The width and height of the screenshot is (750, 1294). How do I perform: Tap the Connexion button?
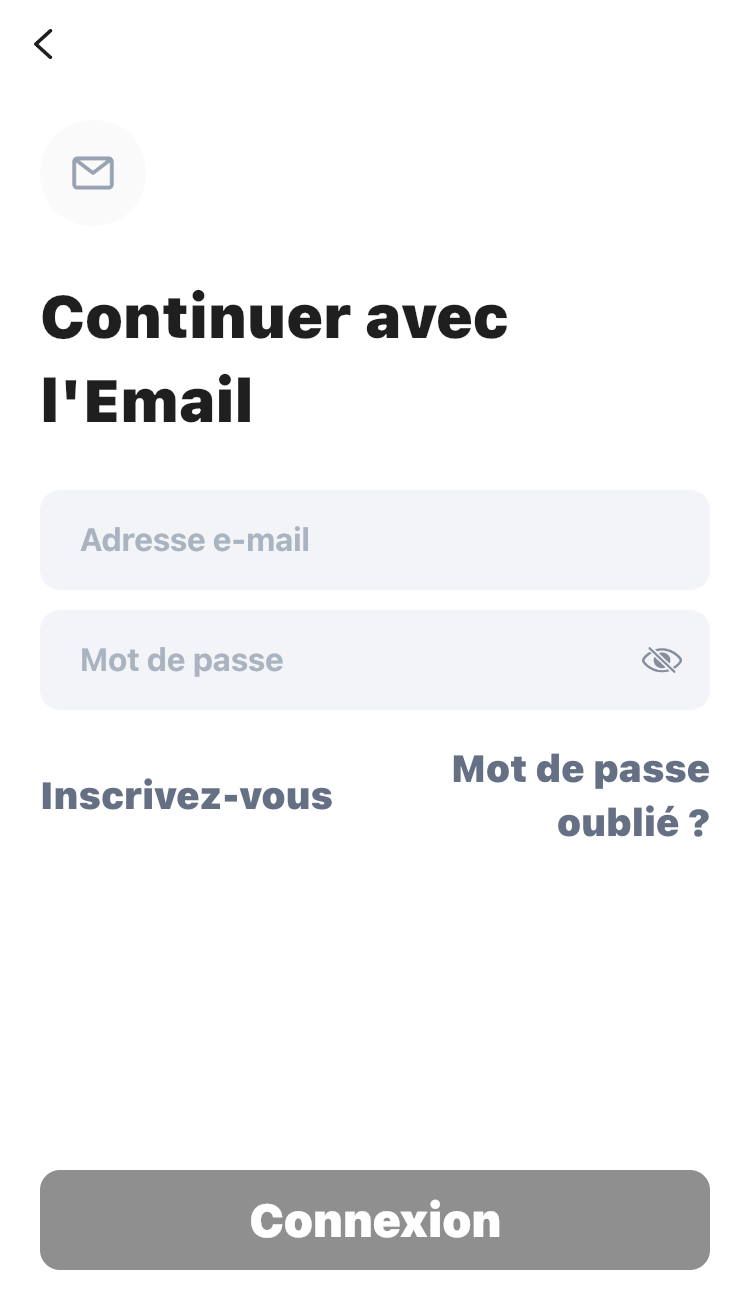point(374,1220)
